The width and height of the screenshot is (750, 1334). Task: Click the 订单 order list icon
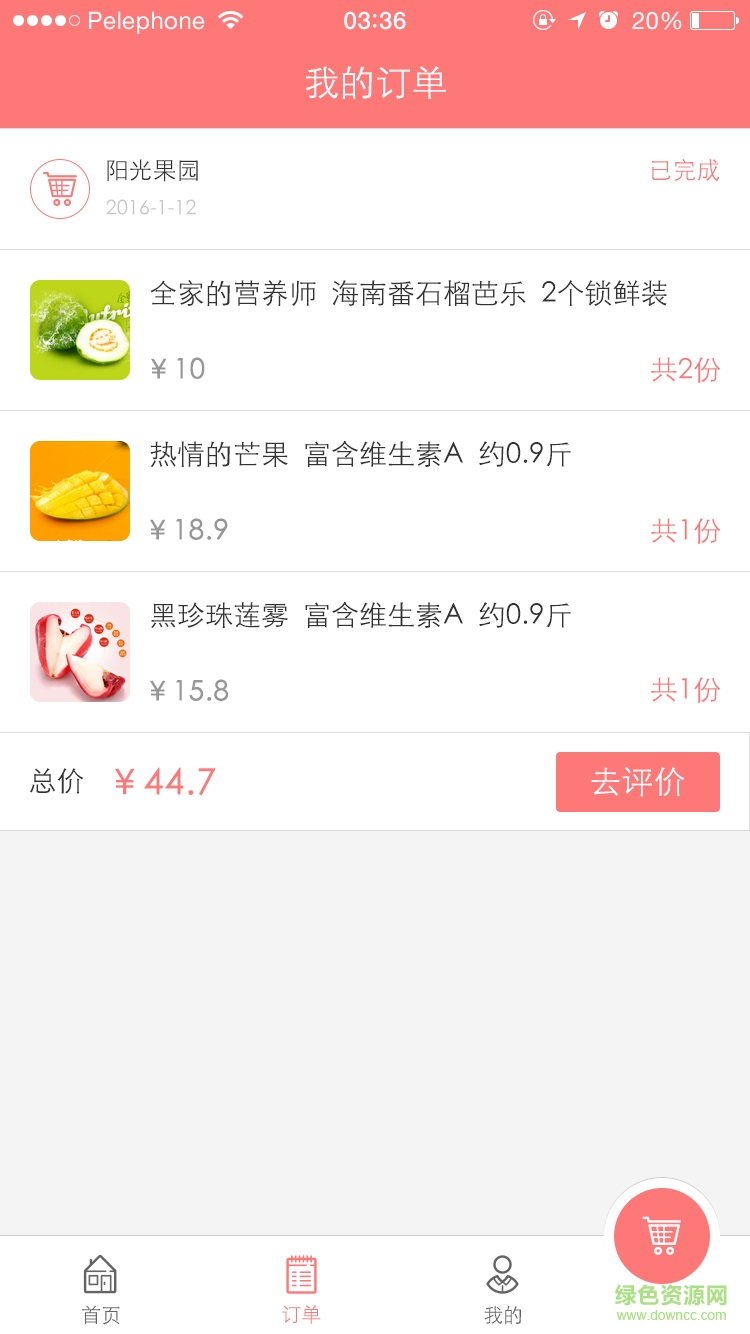300,1273
